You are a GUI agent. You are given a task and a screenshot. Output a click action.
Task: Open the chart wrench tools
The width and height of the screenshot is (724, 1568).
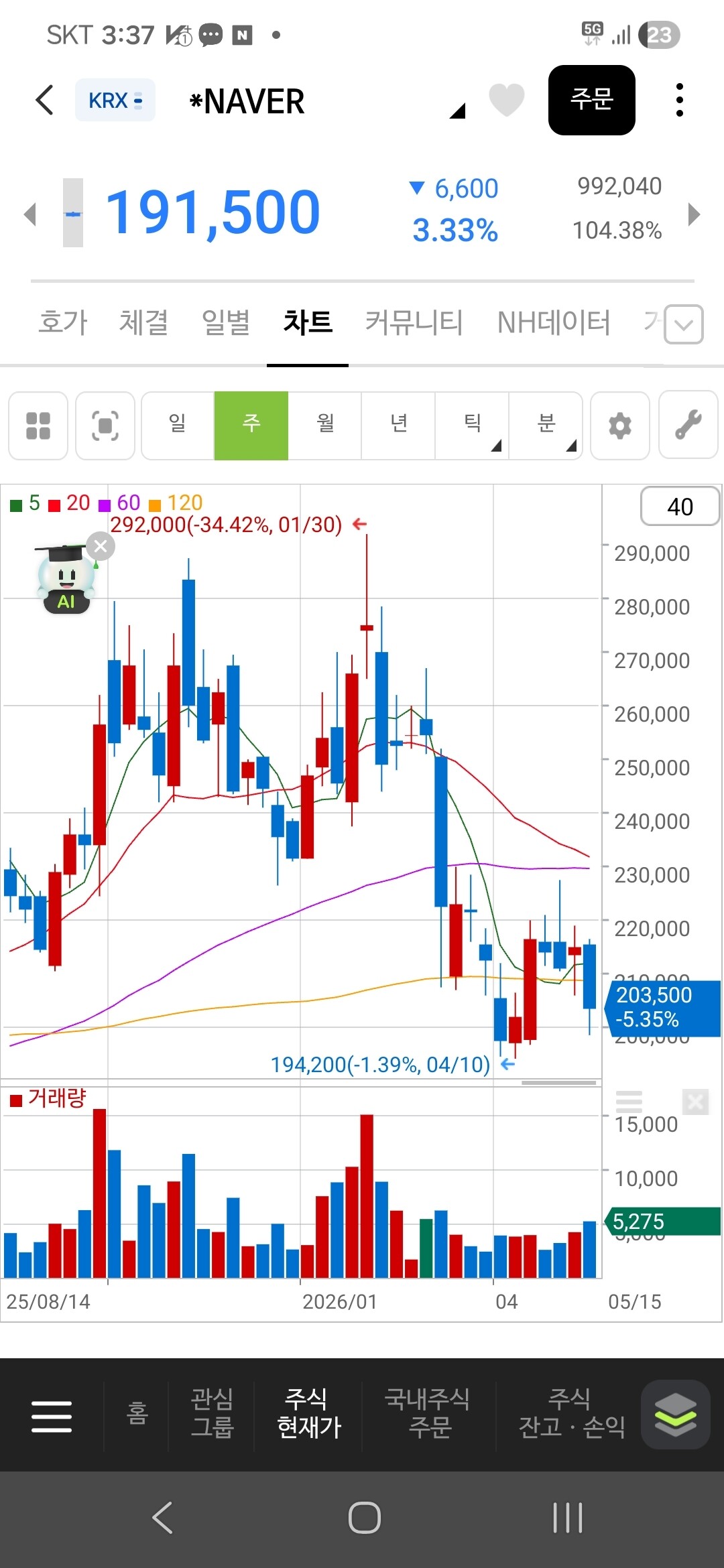(688, 426)
